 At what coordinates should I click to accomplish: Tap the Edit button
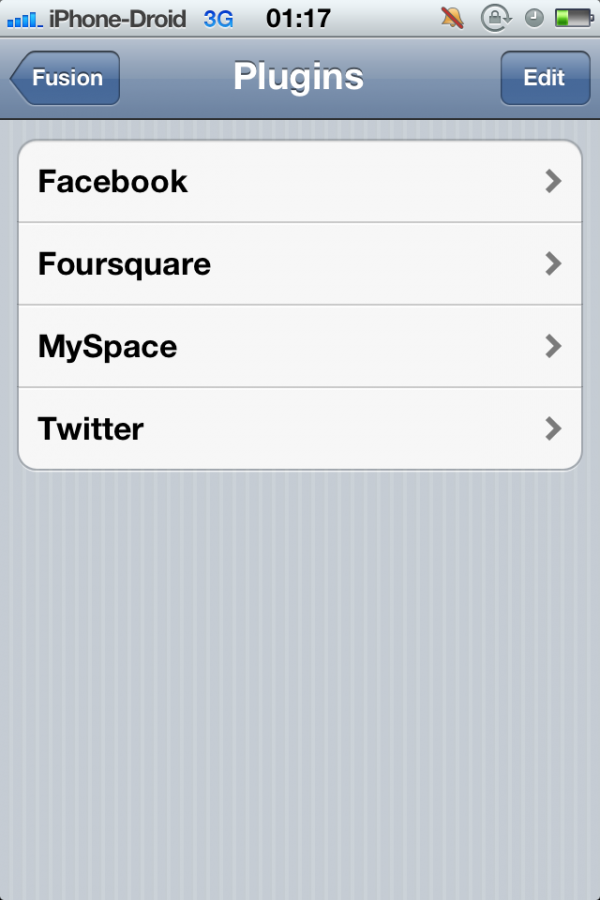(544, 78)
